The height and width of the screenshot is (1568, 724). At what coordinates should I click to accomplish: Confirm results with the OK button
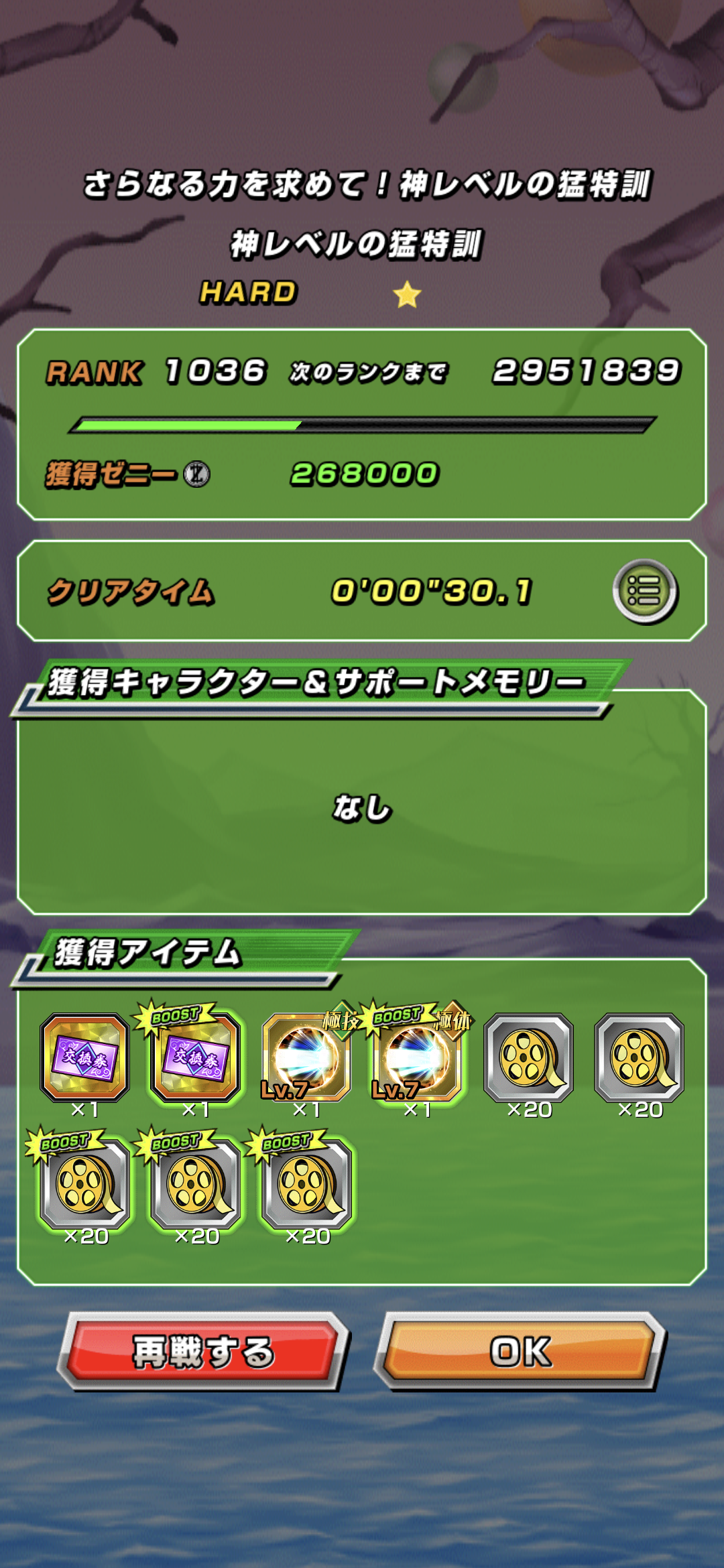(x=520, y=1351)
